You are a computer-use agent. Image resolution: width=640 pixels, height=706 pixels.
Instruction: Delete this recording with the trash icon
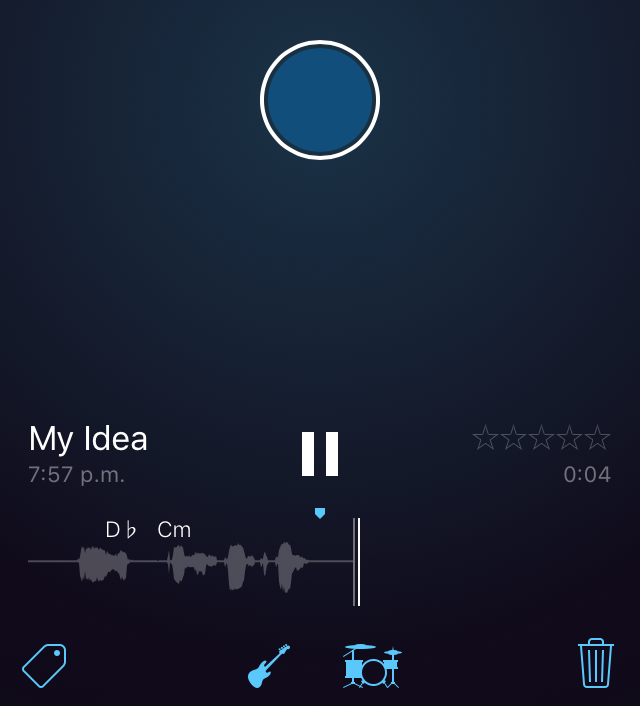595,663
